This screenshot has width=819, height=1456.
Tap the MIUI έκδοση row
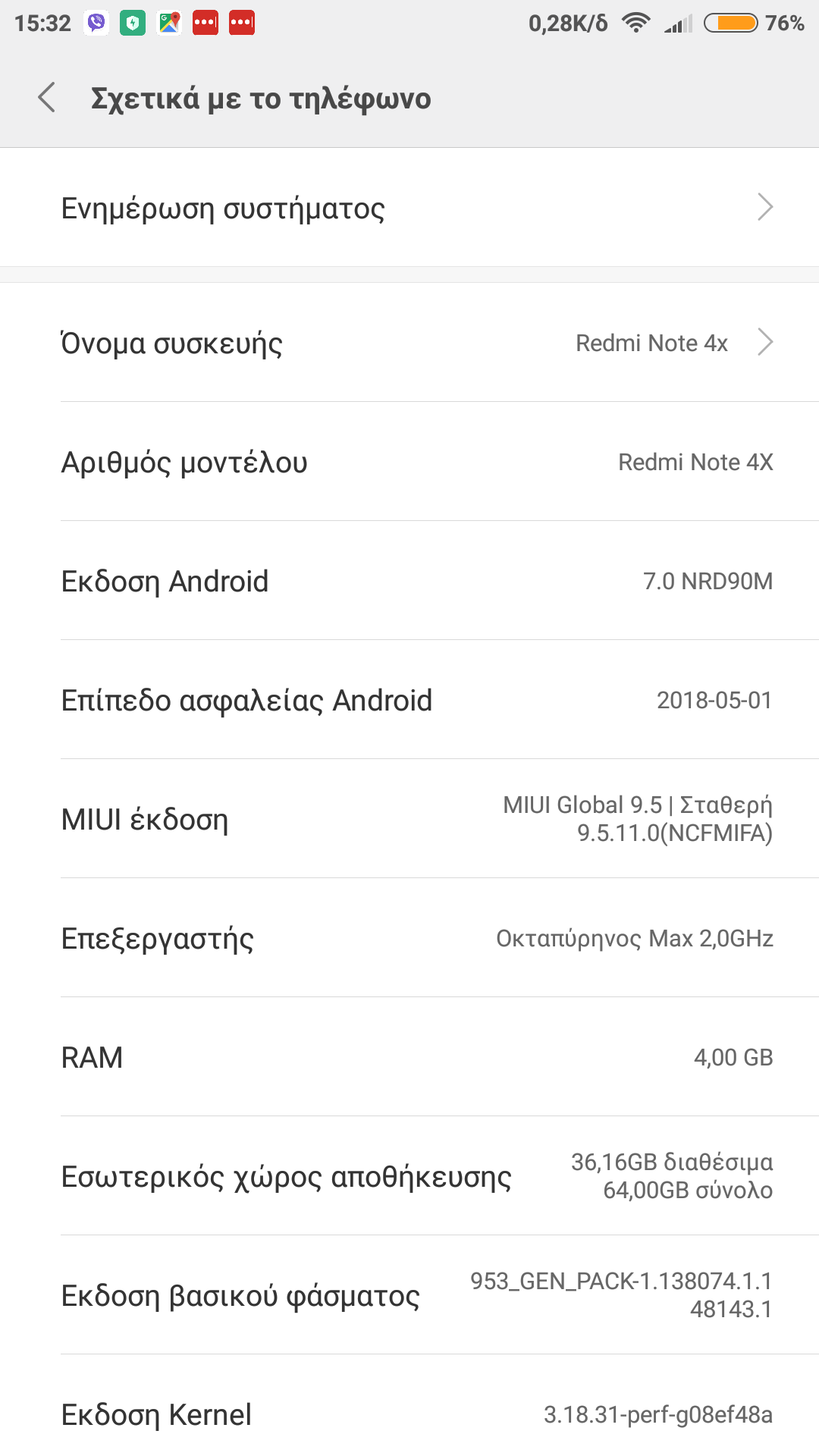tap(409, 819)
